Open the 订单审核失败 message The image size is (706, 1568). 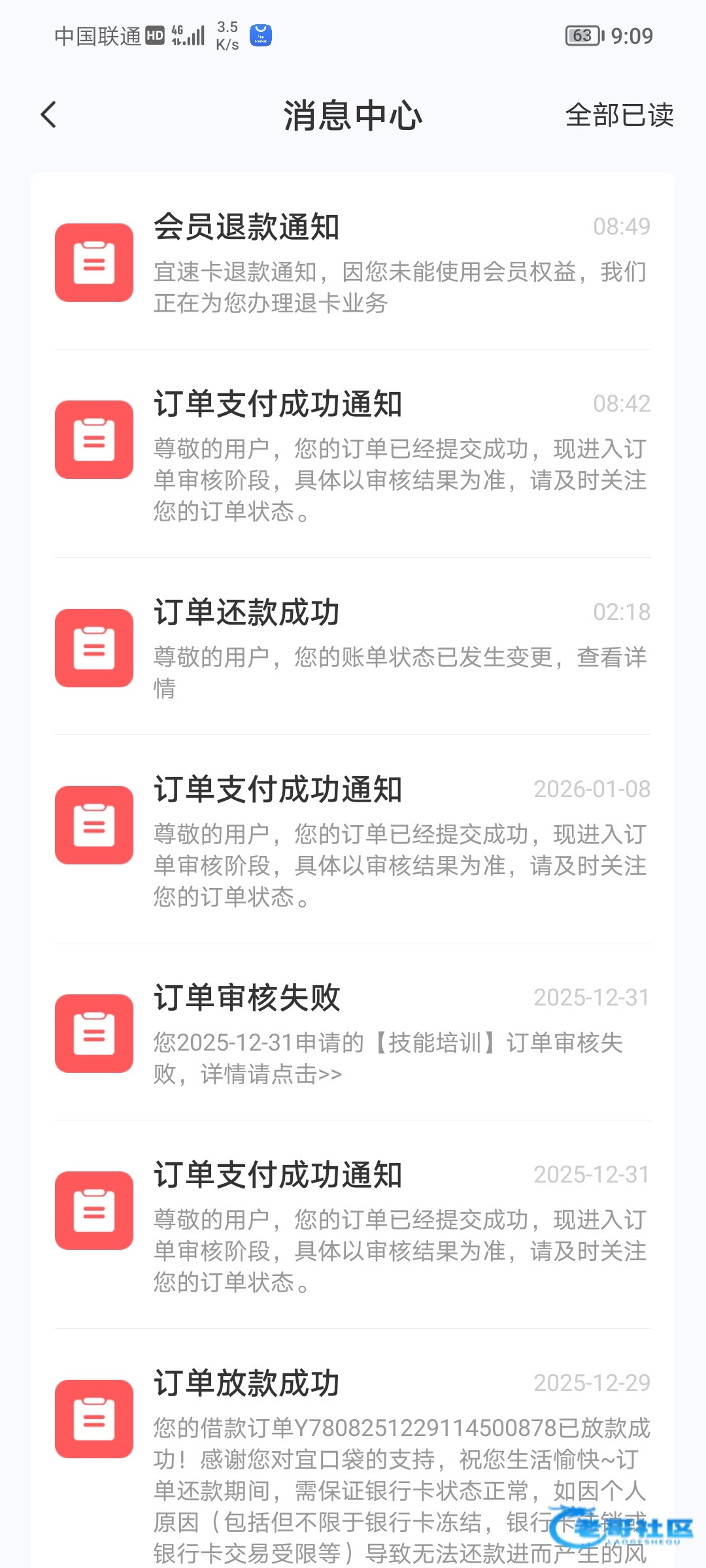coord(353,1034)
